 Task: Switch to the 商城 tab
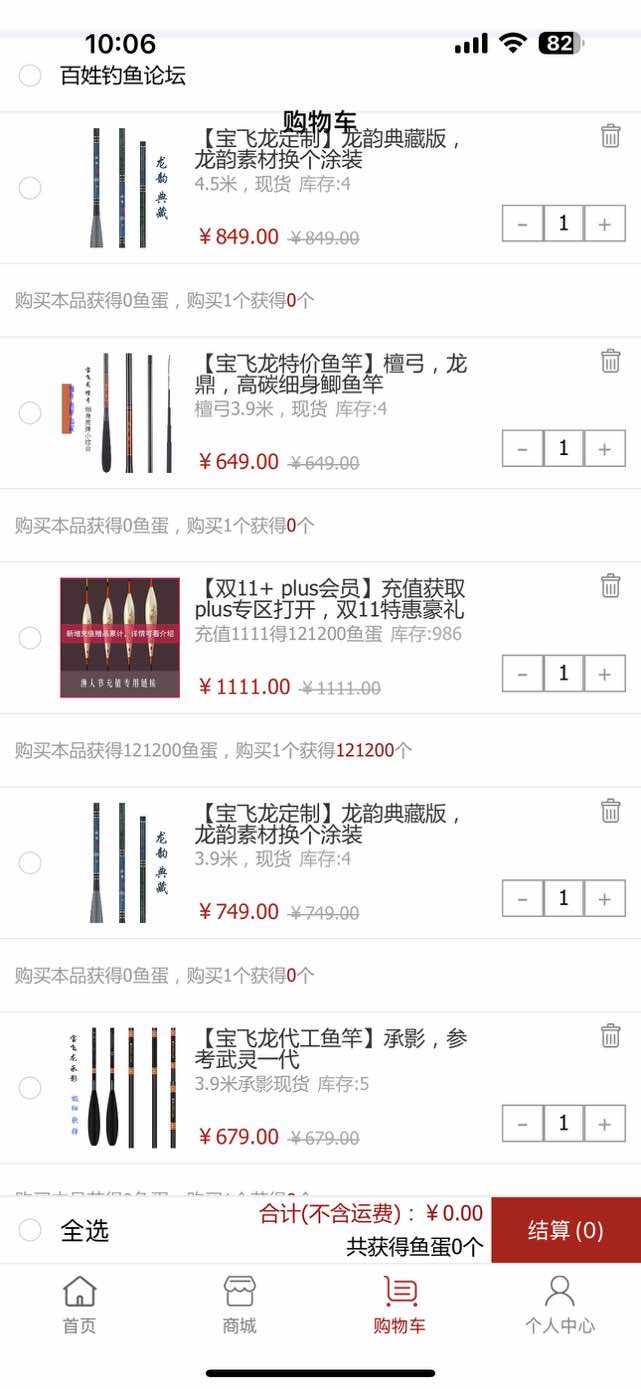pyautogui.click(x=240, y=1305)
